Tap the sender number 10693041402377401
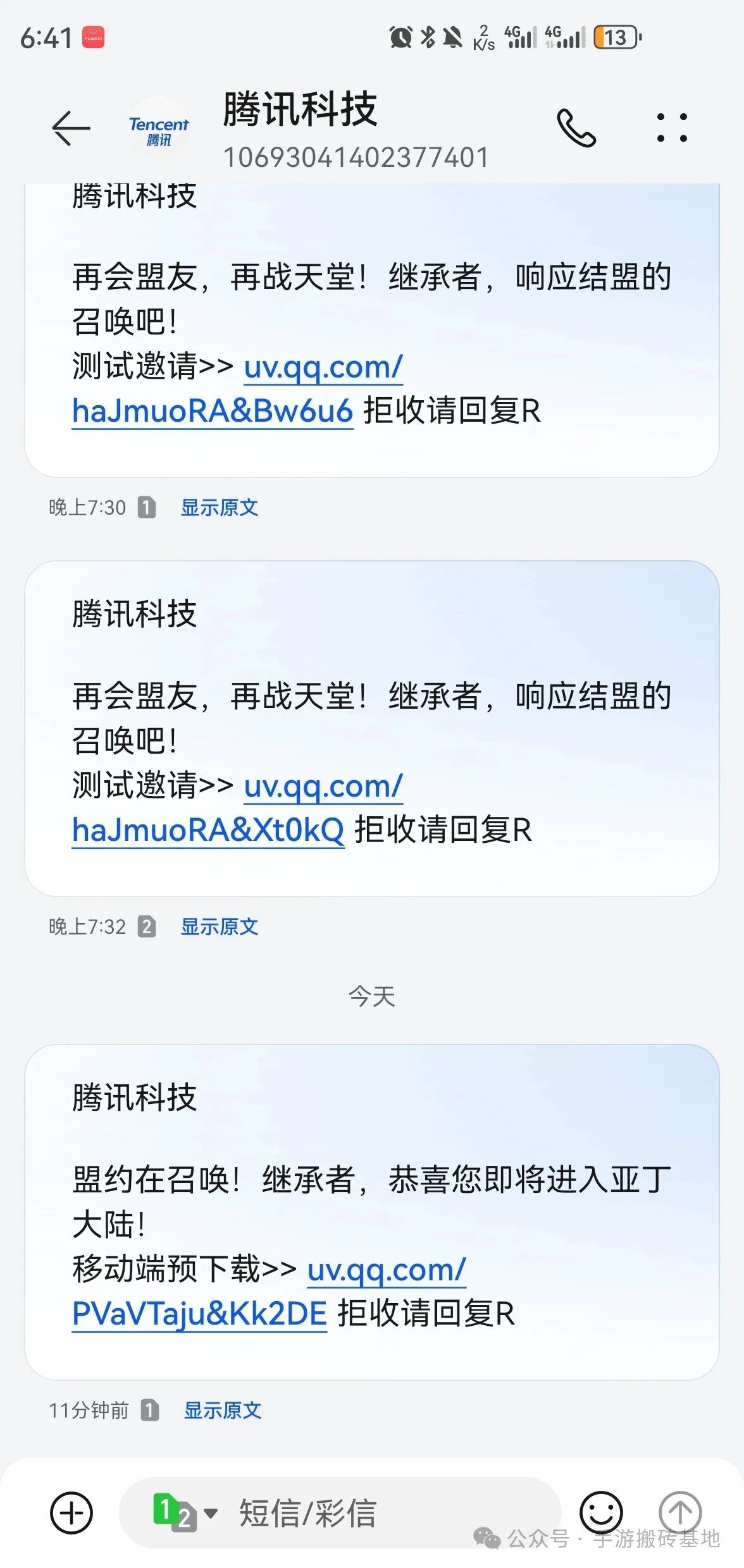This screenshot has width=744, height=1568. (357, 156)
